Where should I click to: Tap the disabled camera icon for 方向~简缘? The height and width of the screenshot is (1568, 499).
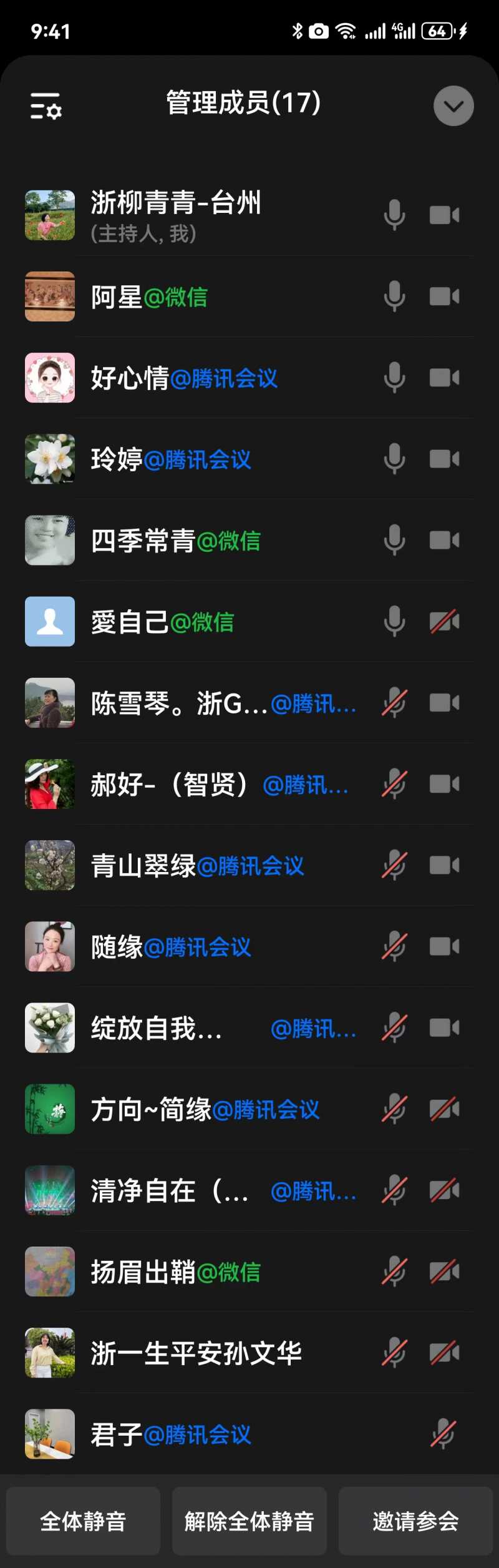point(445,1109)
